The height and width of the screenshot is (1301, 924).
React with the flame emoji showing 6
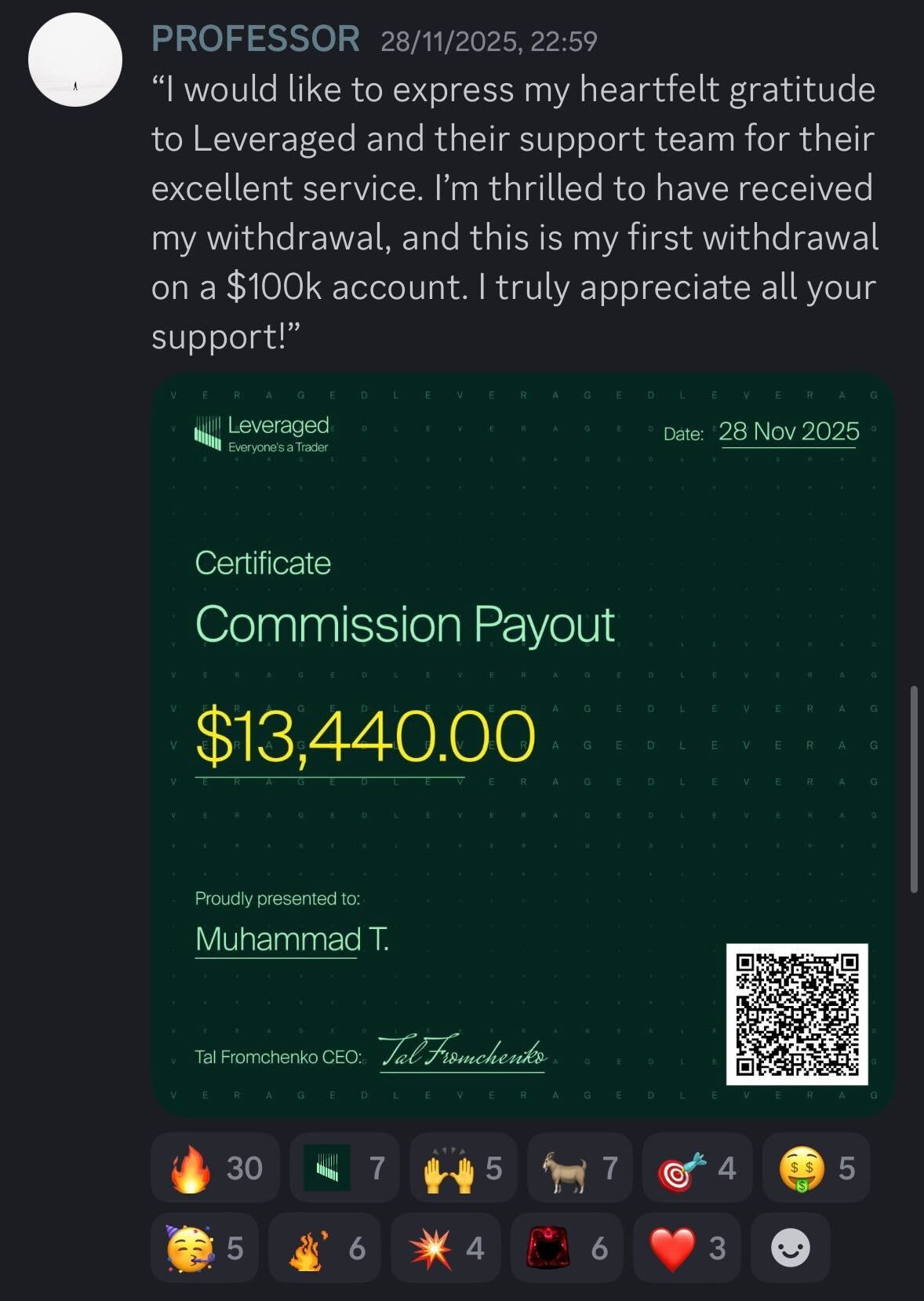point(325,1248)
